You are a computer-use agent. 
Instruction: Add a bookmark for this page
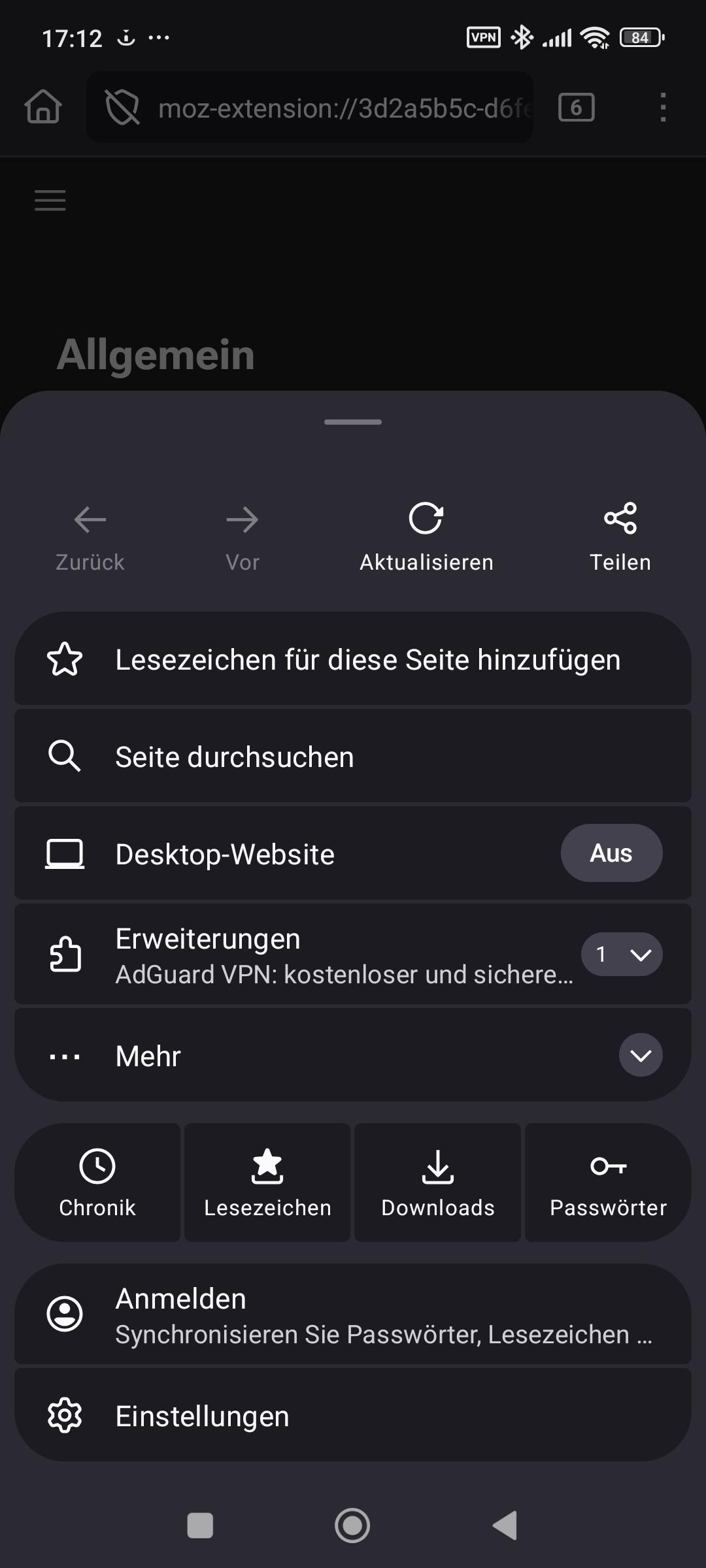point(353,659)
